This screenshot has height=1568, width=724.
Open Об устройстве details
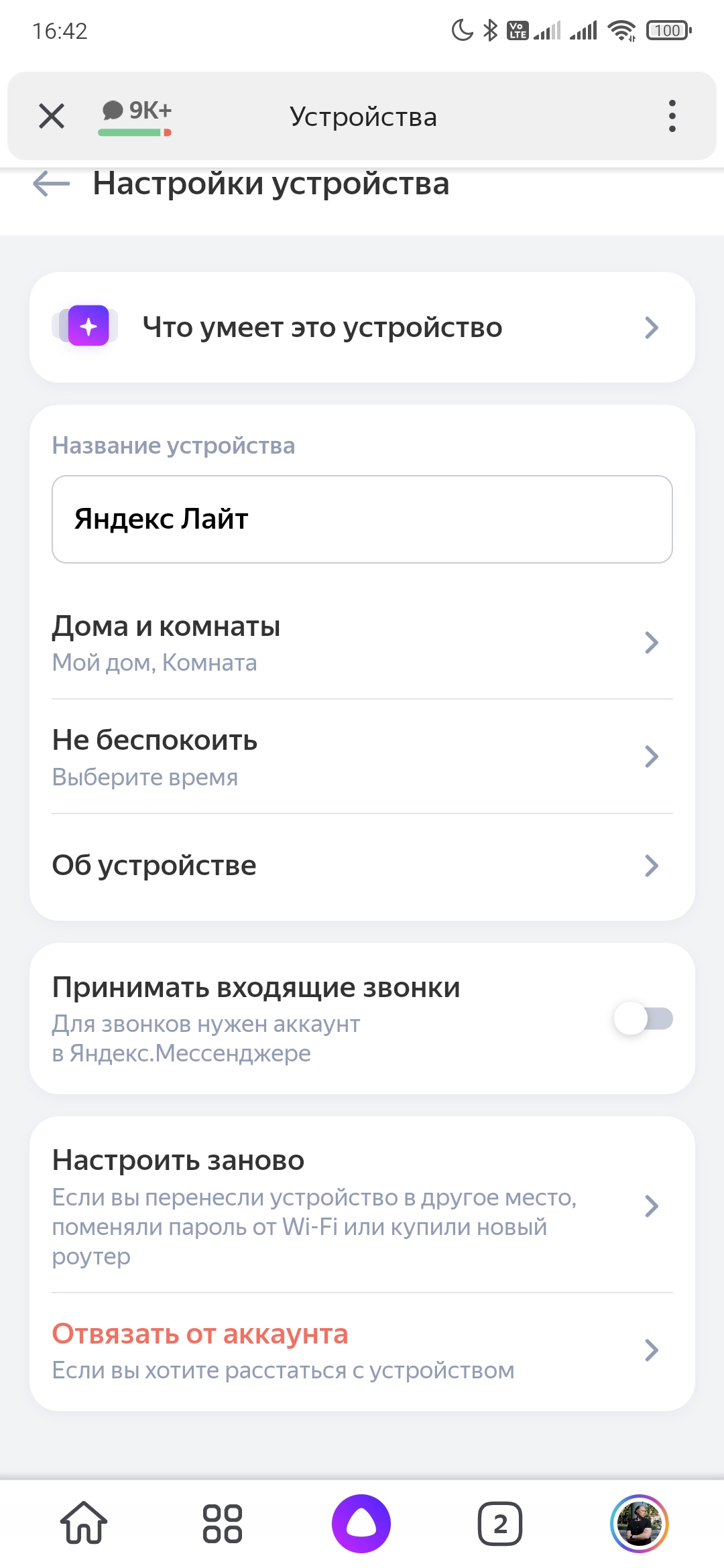[362, 866]
